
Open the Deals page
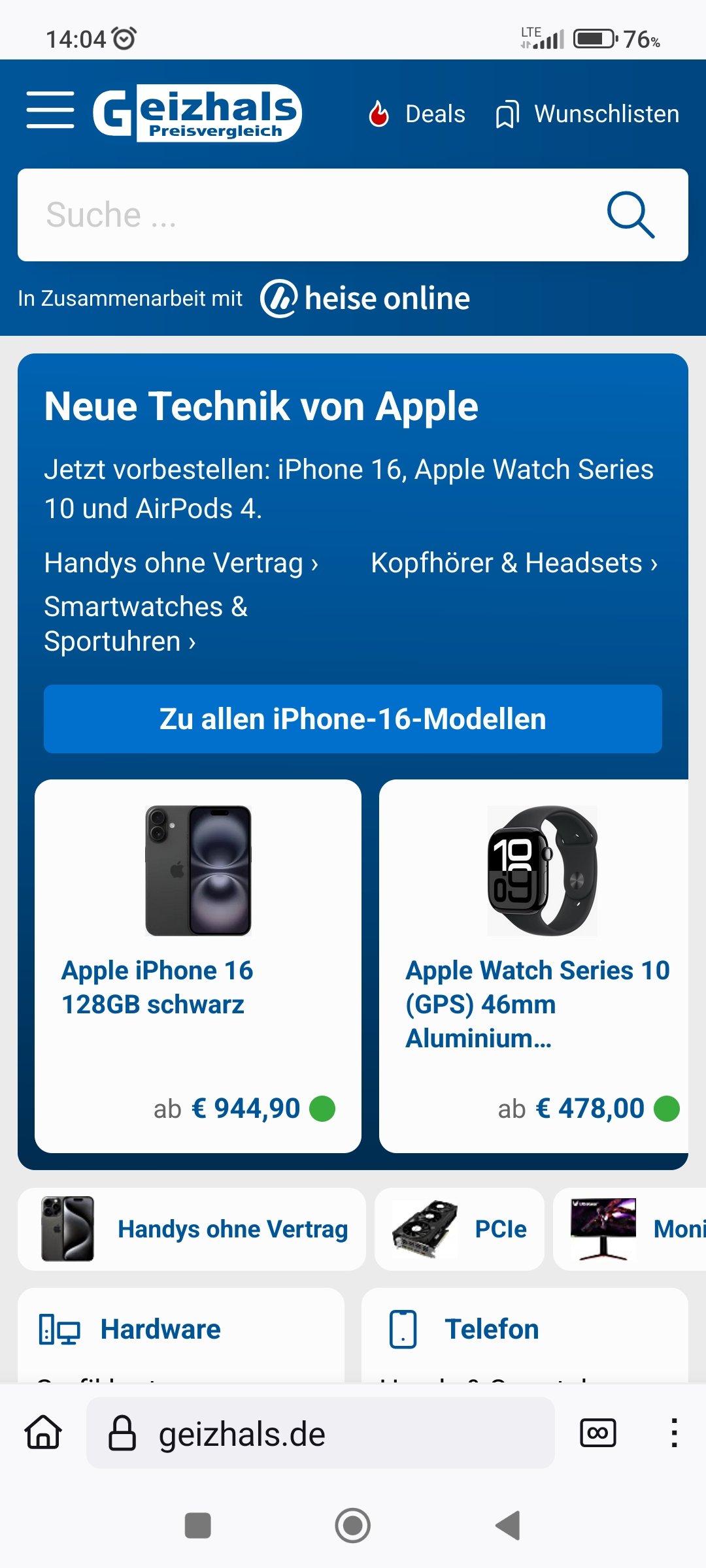click(417, 114)
